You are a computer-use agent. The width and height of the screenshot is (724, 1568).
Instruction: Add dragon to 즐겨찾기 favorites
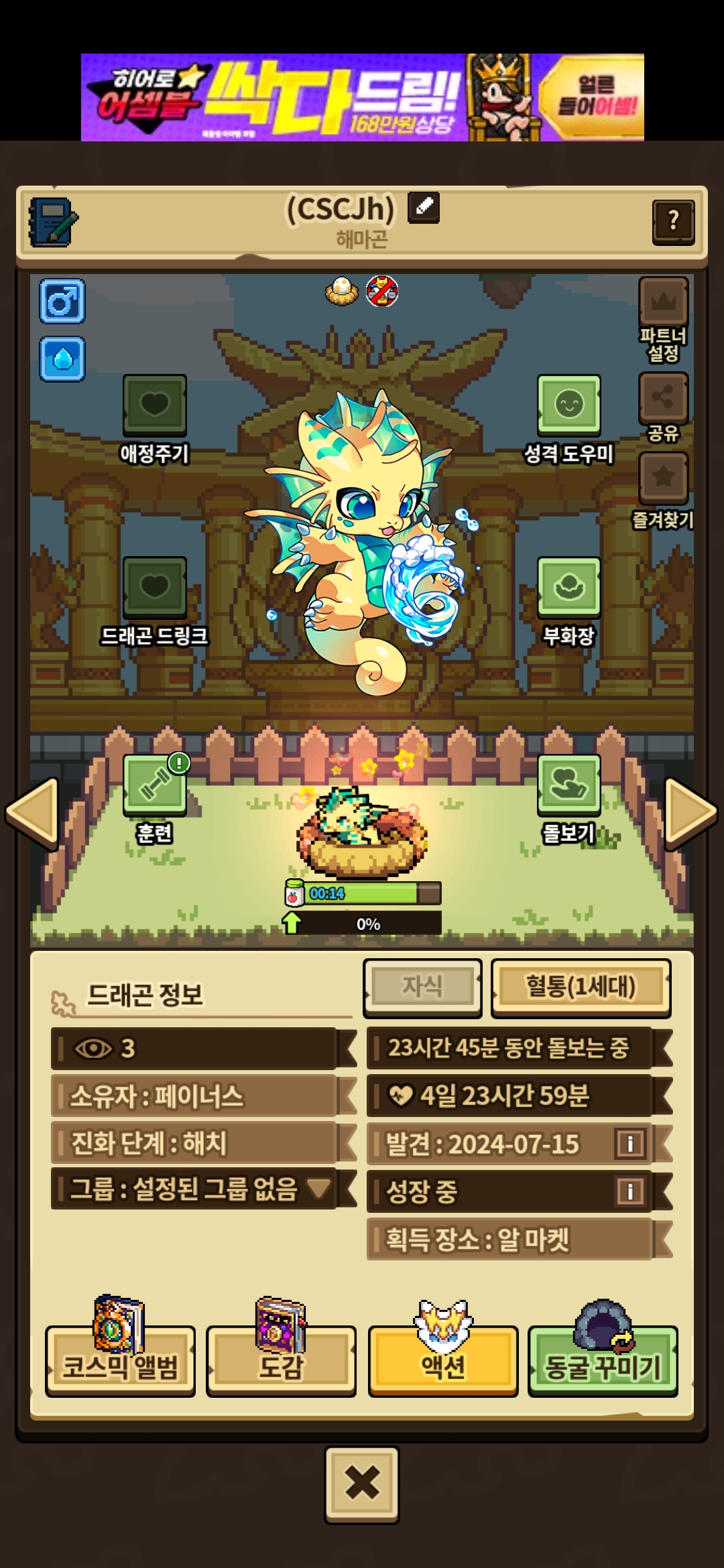click(x=663, y=478)
